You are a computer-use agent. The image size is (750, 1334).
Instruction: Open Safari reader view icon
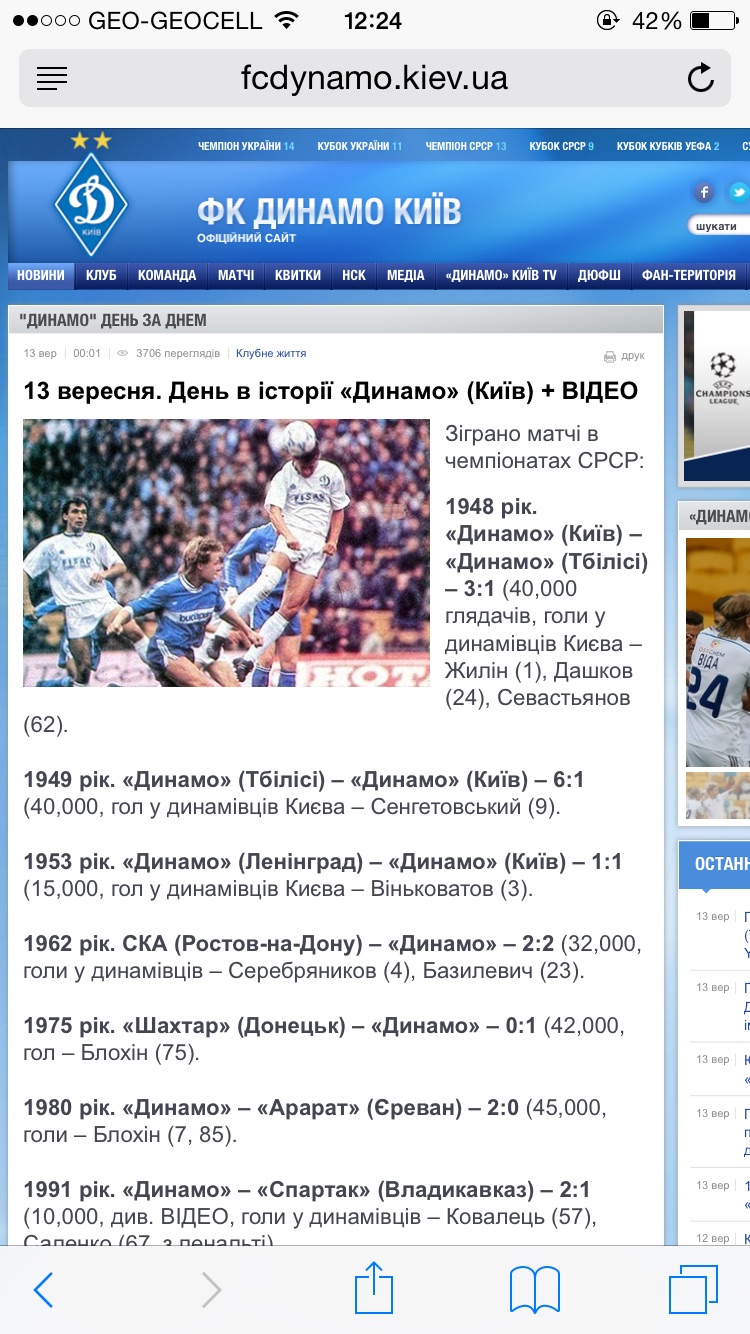52,78
